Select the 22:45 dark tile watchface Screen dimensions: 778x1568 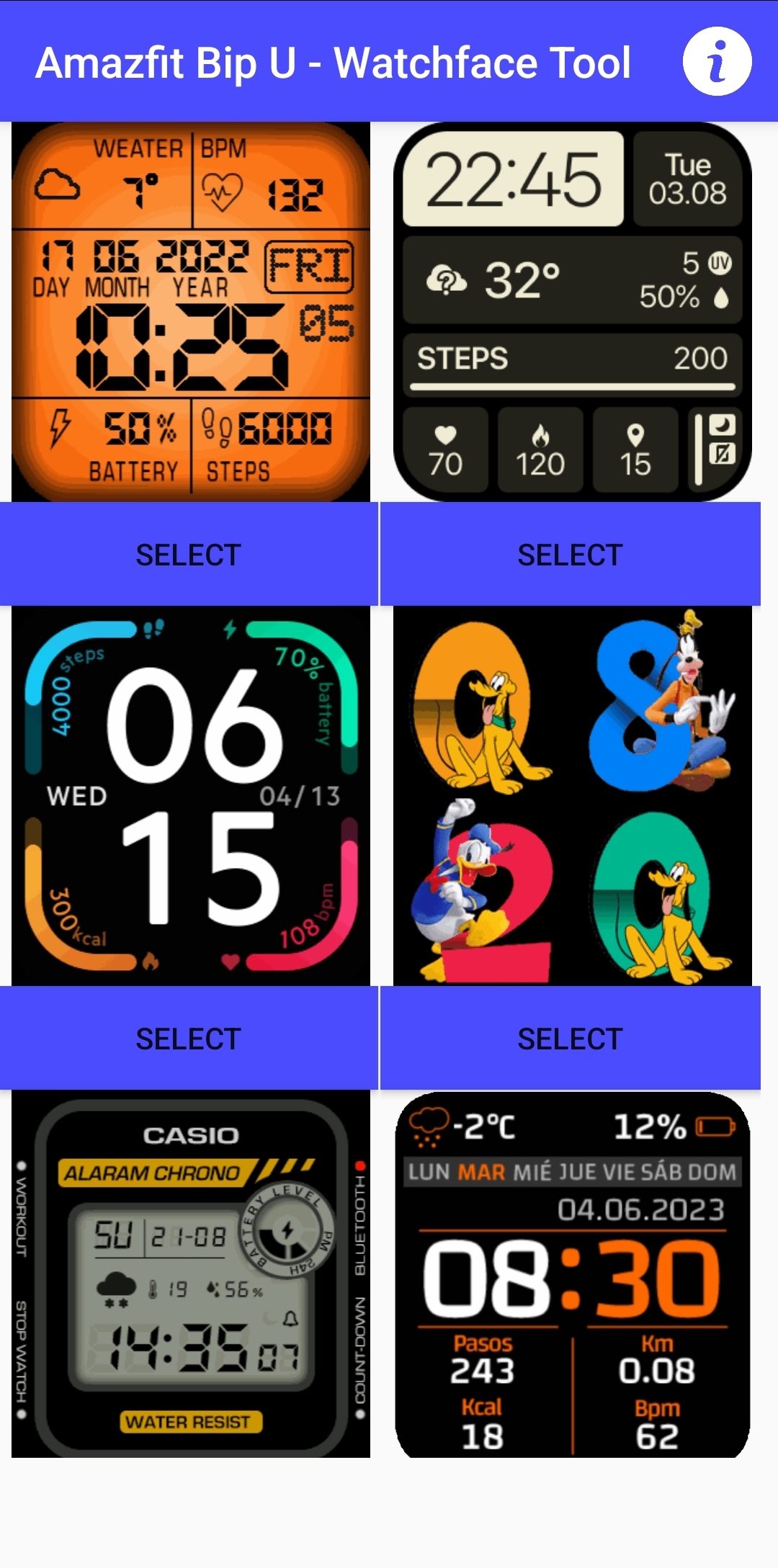[x=570, y=554]
